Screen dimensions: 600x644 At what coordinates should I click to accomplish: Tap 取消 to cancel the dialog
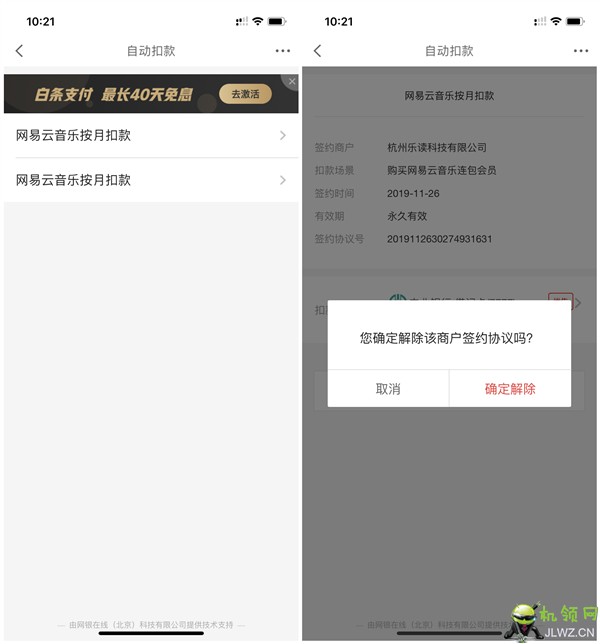tap(388, 389)
